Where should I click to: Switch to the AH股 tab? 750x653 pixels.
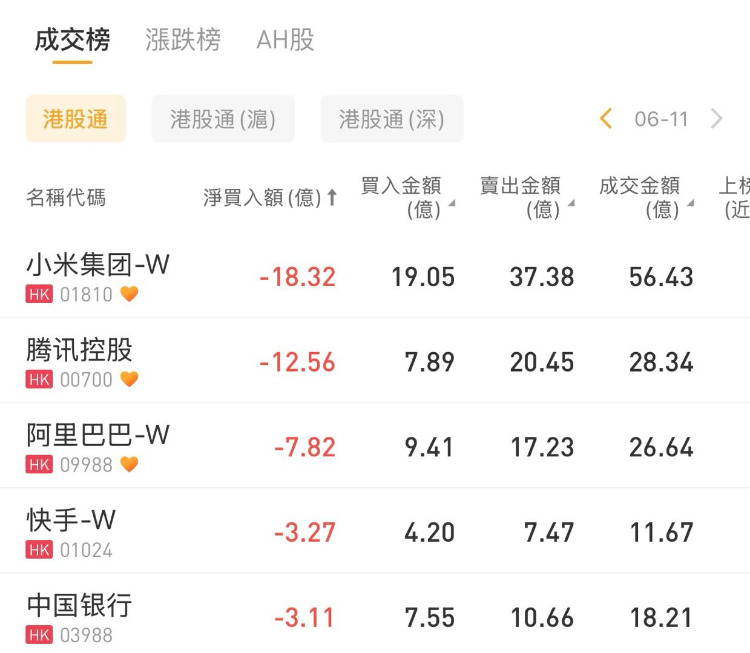[285, 40]
